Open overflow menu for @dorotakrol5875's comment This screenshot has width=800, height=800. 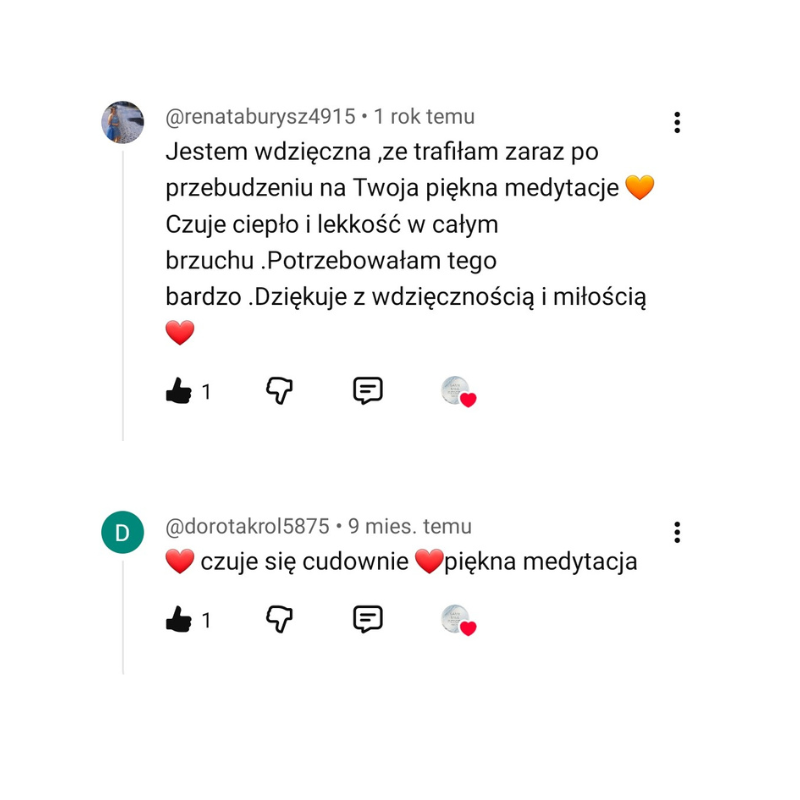click(x=677, y=532)
